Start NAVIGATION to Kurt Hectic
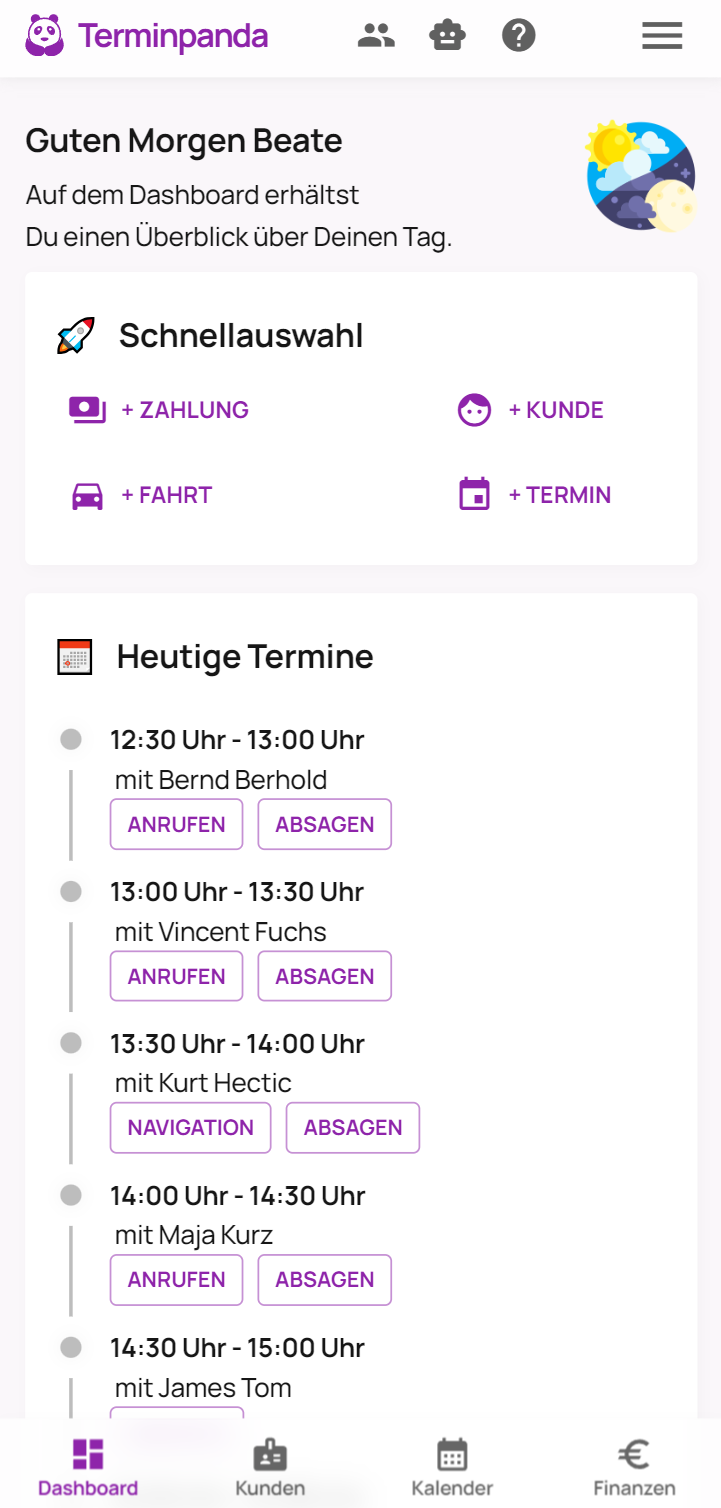 pyautogui.click(x=190, y=1127)
